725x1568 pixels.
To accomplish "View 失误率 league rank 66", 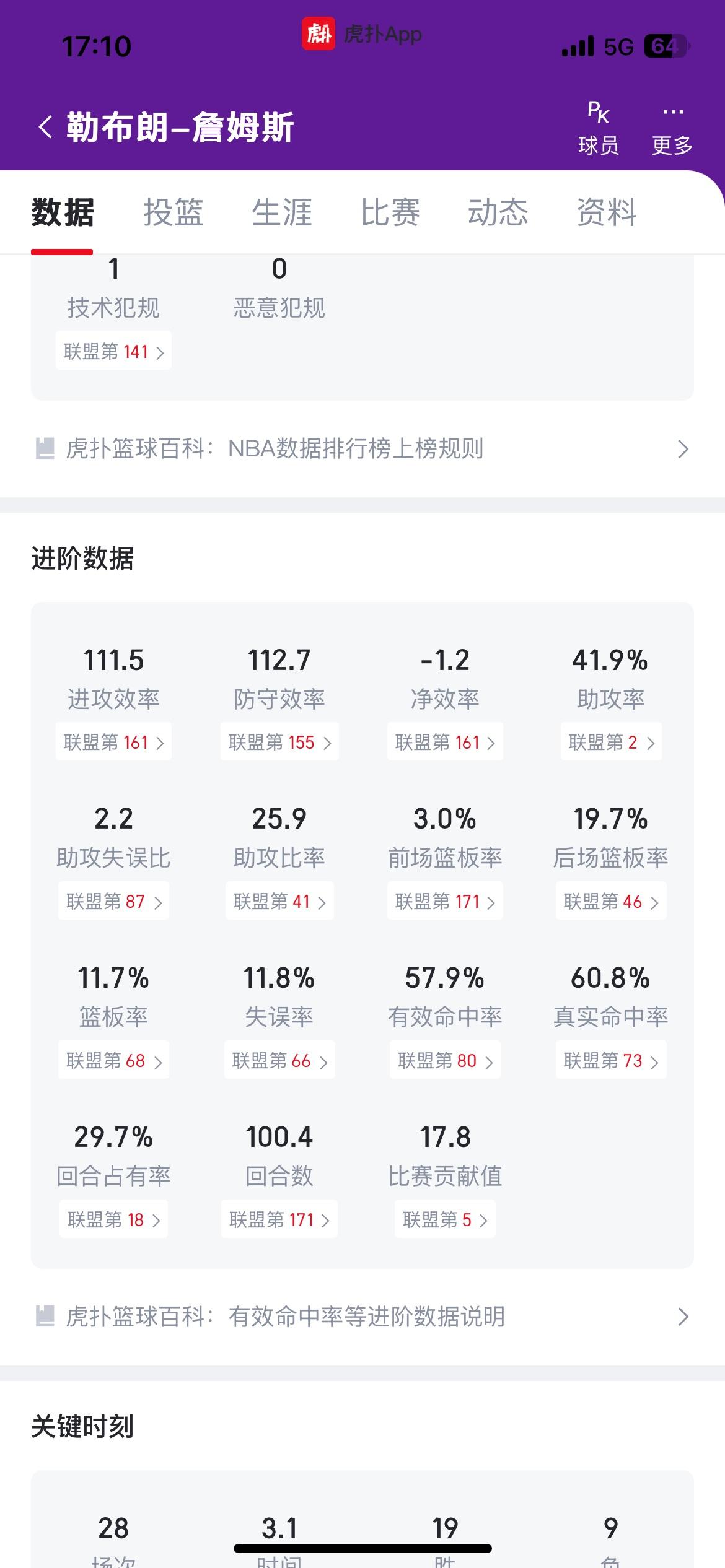I will tap(279, 1060).
